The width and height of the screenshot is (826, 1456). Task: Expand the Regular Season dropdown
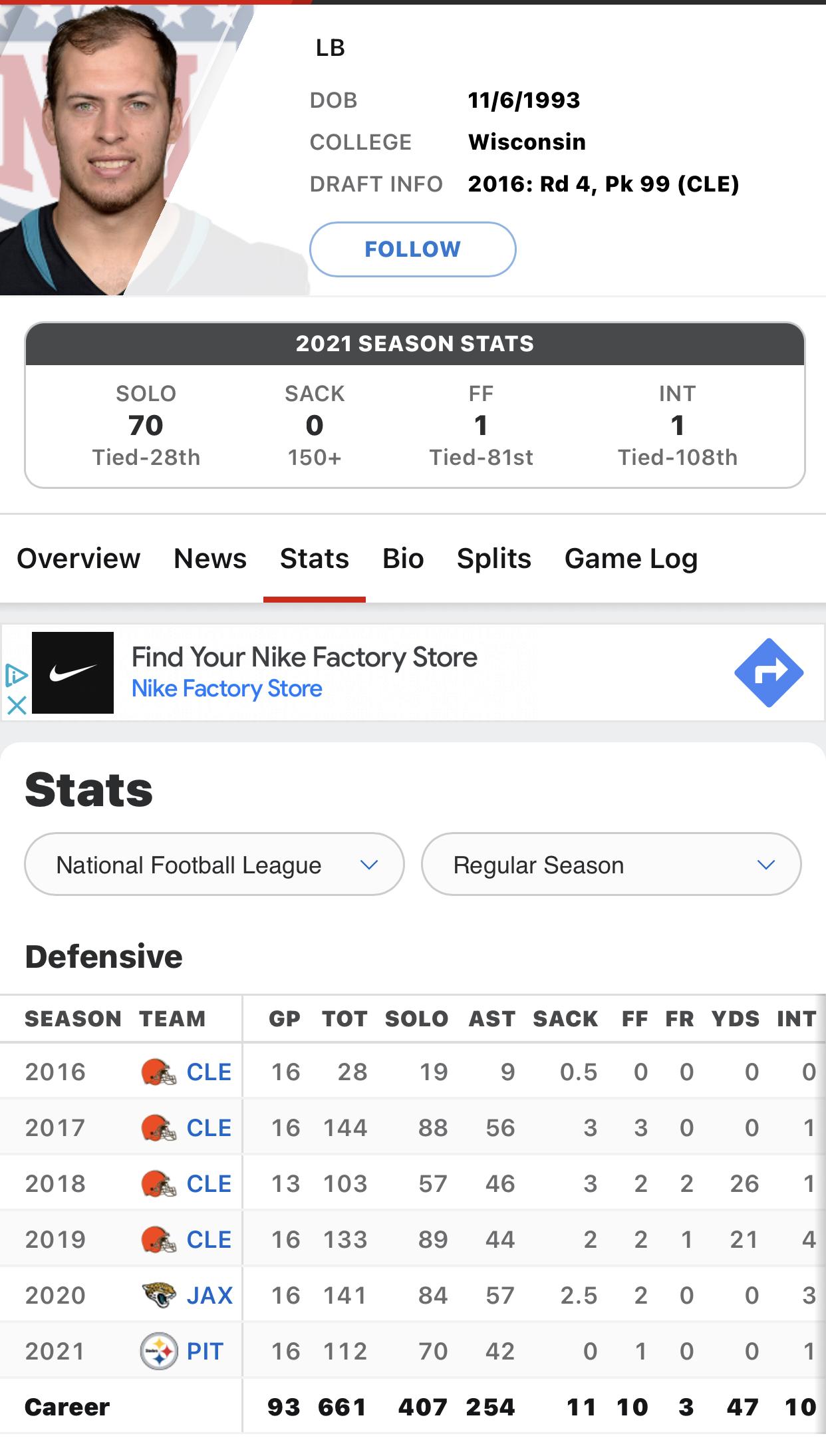[611, 865]
